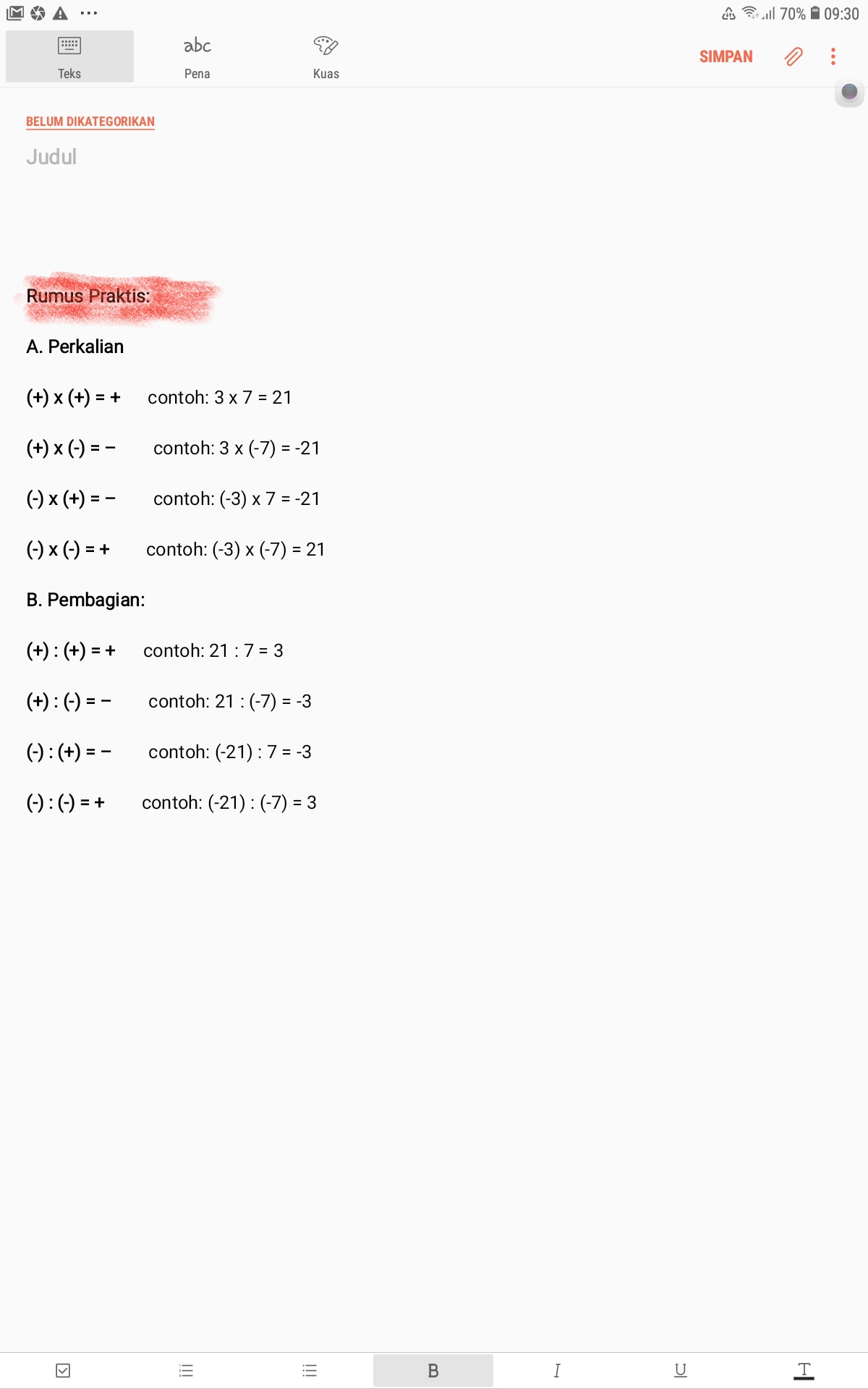Apply numbered list formatting
Screen dimensions: 868x1389
(186, 1370)
